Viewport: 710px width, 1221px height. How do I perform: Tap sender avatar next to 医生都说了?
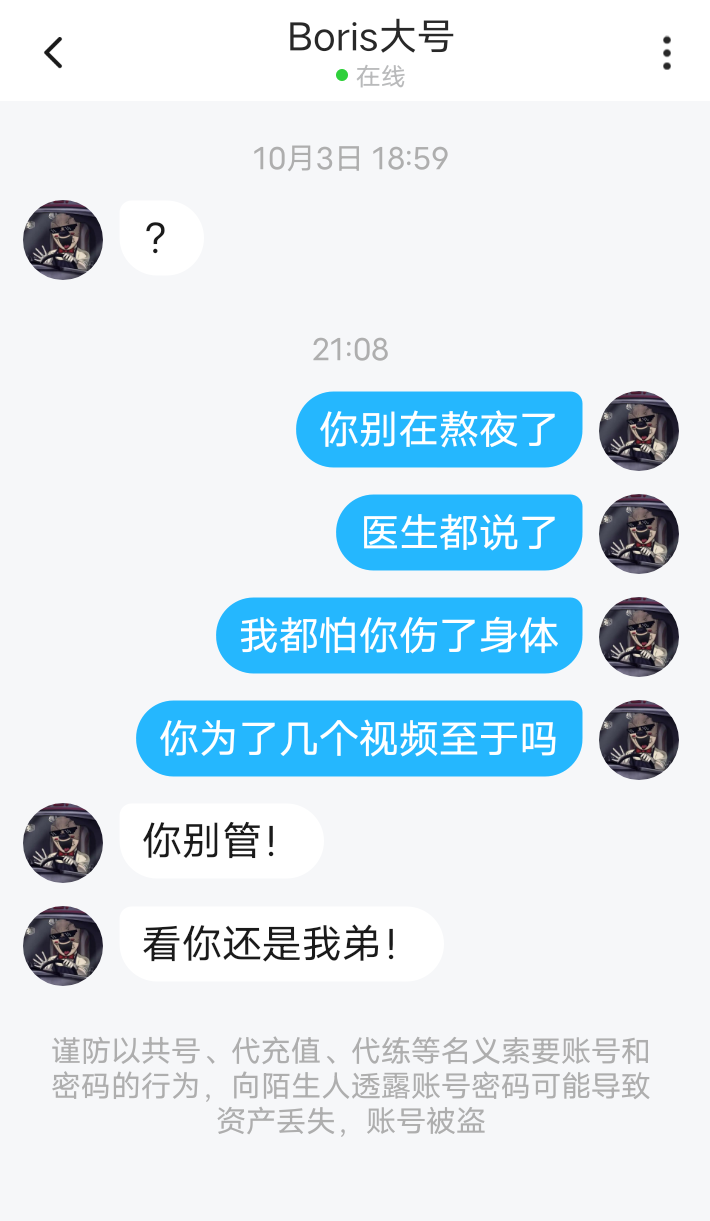pyautogui.click(x=638, y=534)
